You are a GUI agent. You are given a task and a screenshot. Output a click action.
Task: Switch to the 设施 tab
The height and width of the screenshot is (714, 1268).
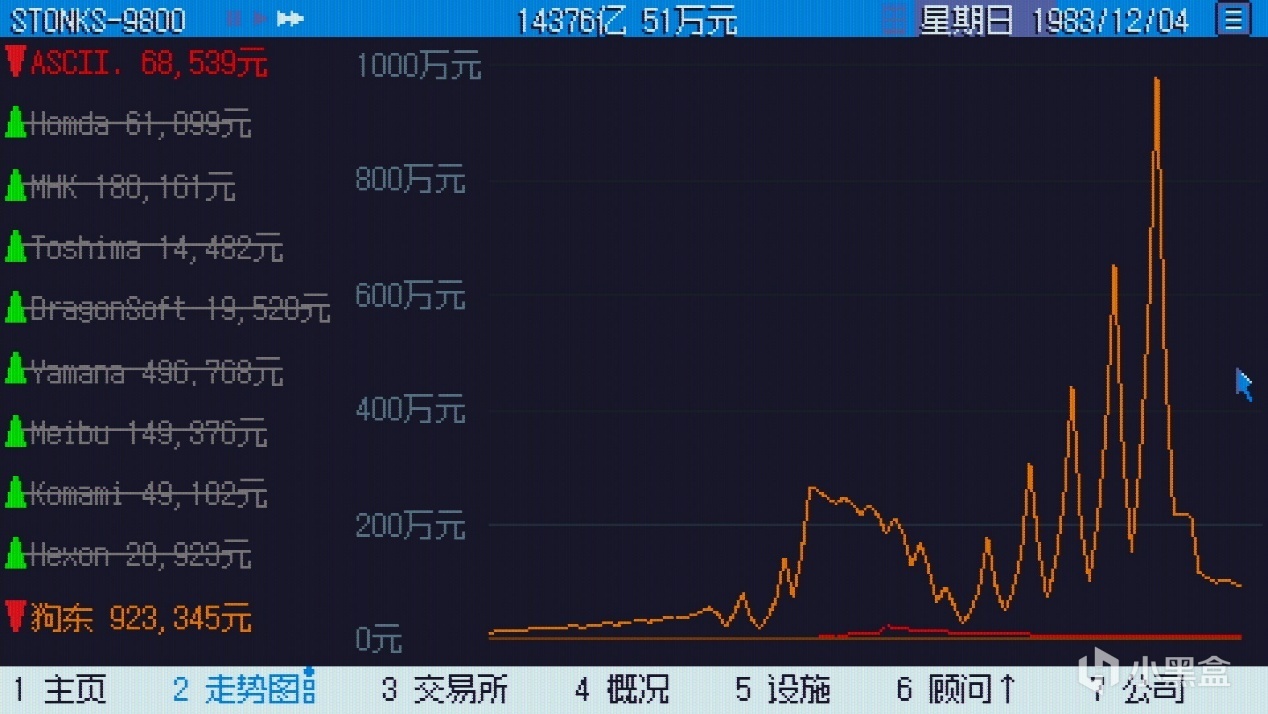tap(783, 689)
